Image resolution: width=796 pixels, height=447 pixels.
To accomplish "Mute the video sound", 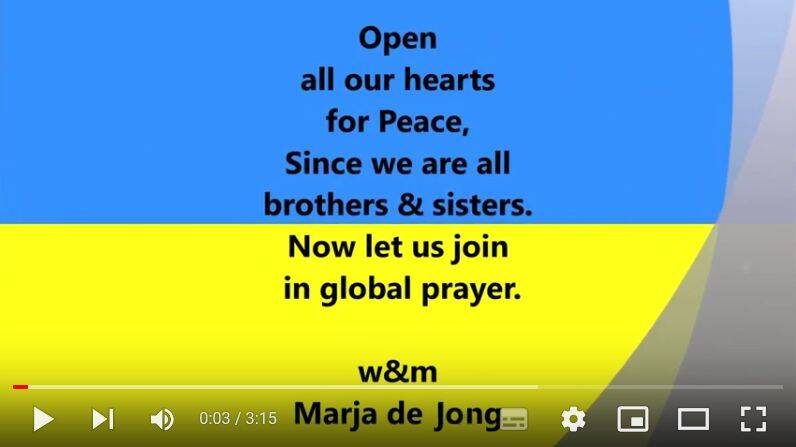I will pos(162,419).
